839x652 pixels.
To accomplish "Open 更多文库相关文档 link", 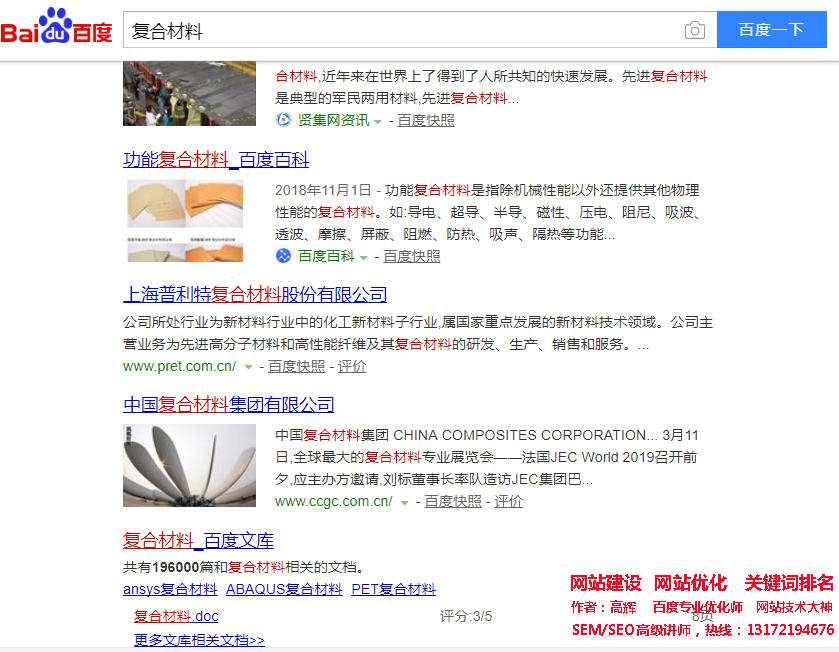I will pos(199,640).
